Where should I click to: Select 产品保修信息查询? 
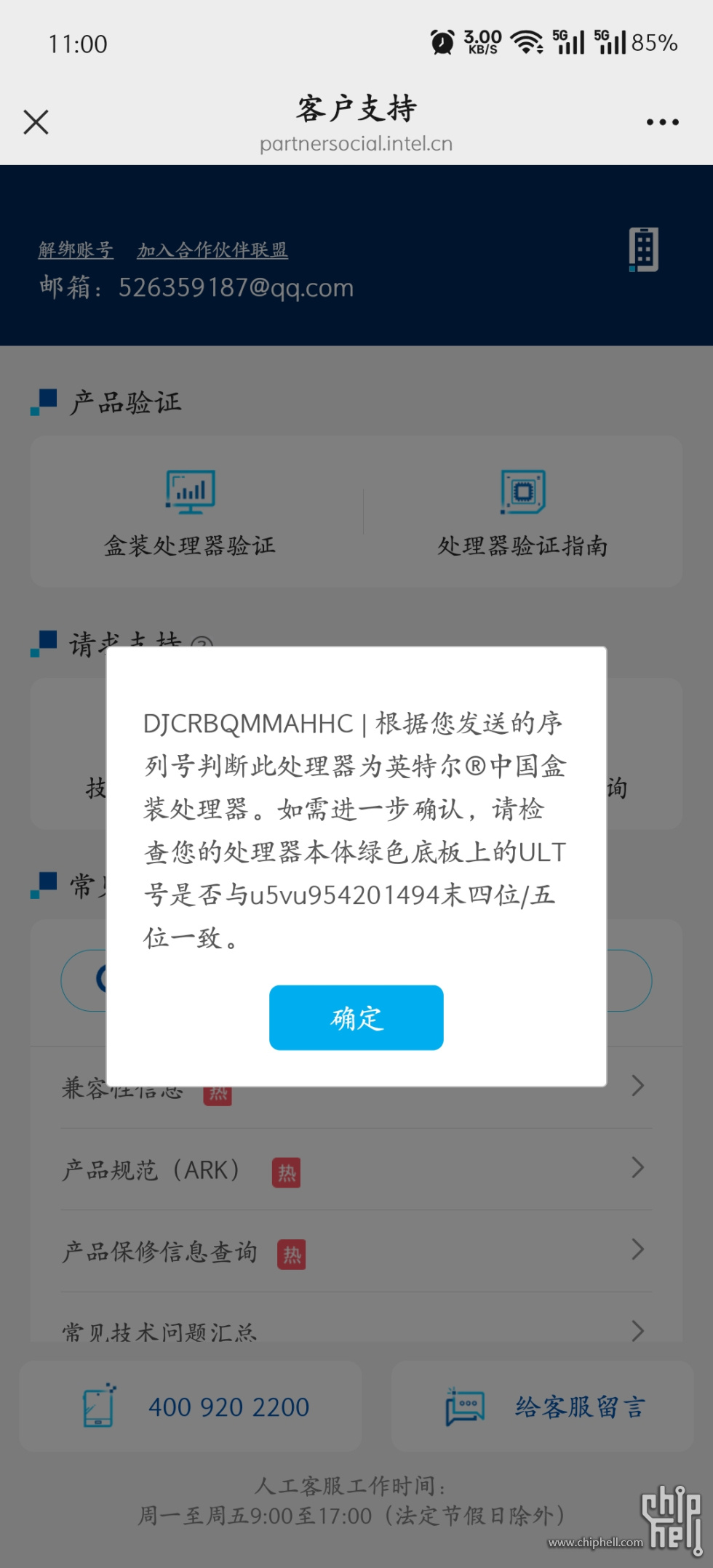tap(355, 1252)
